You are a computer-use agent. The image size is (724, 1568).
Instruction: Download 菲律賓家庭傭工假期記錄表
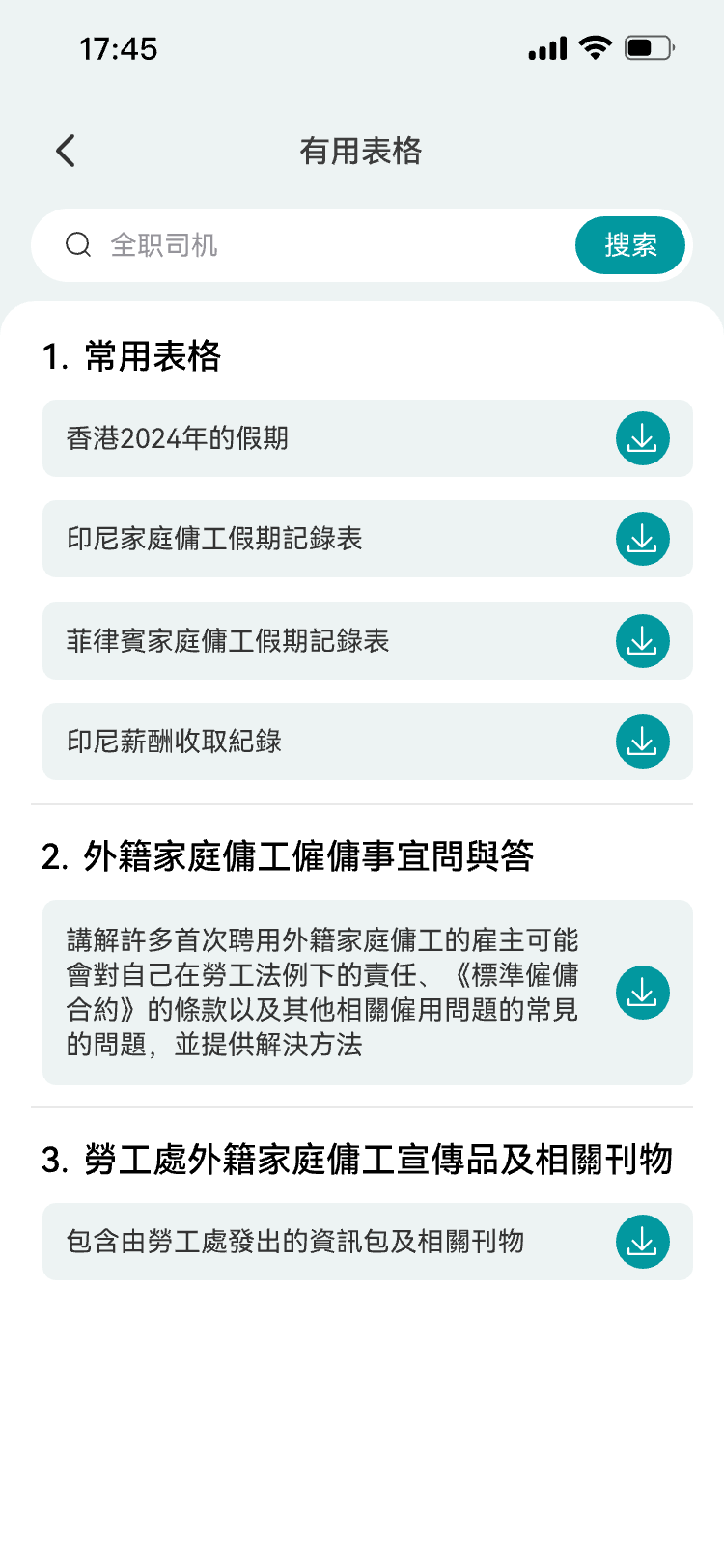(642, 641)
